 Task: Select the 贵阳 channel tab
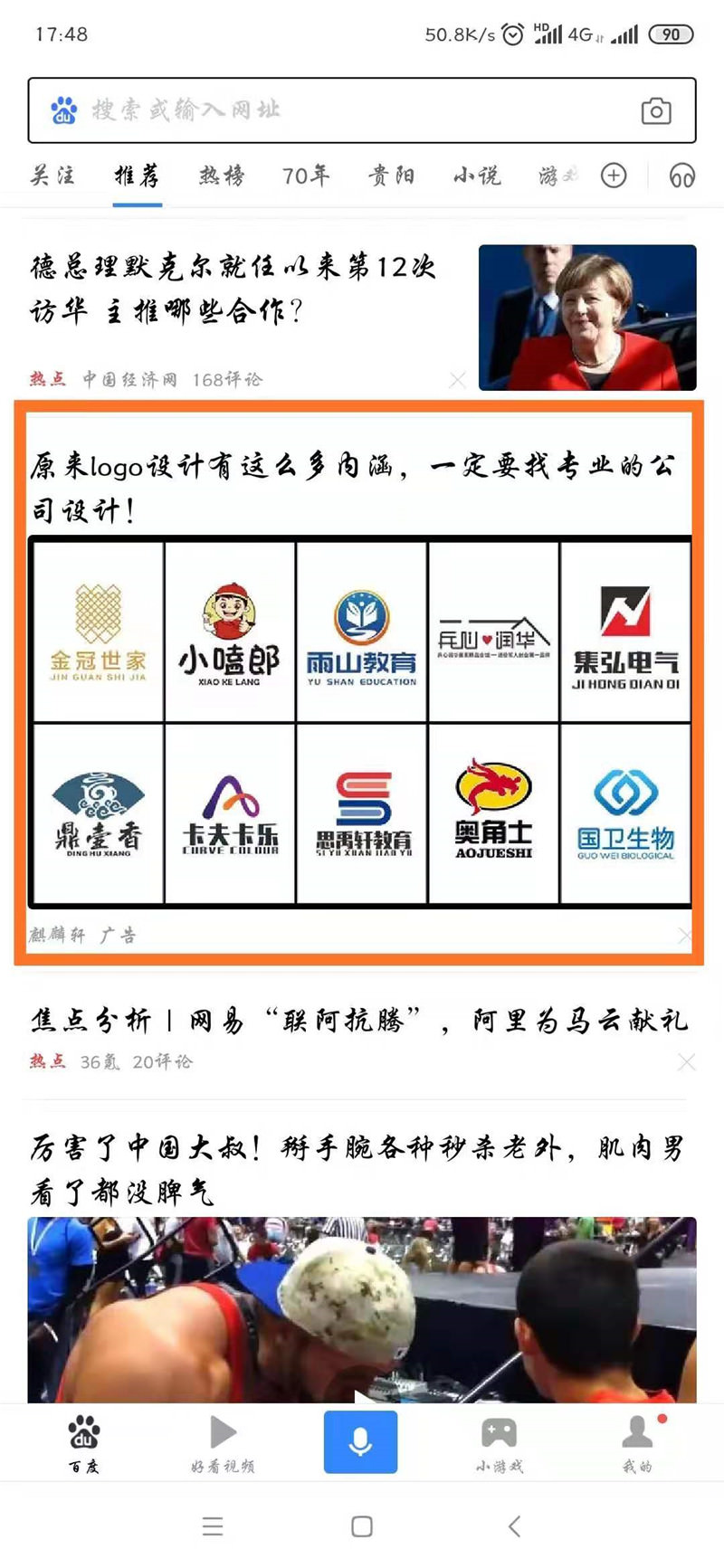click(394, 176)
